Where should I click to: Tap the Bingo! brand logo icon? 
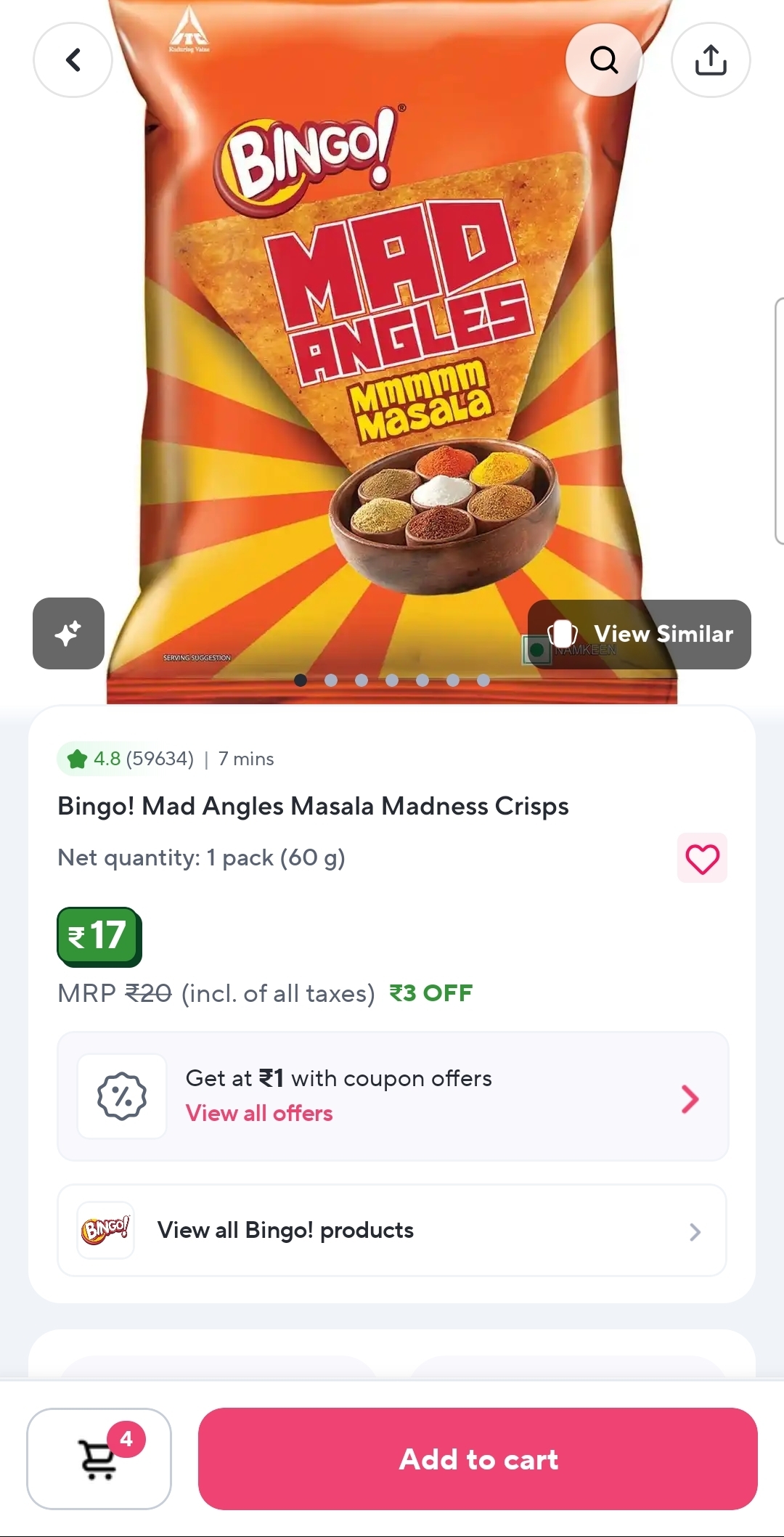click(x=105, y=1230)
